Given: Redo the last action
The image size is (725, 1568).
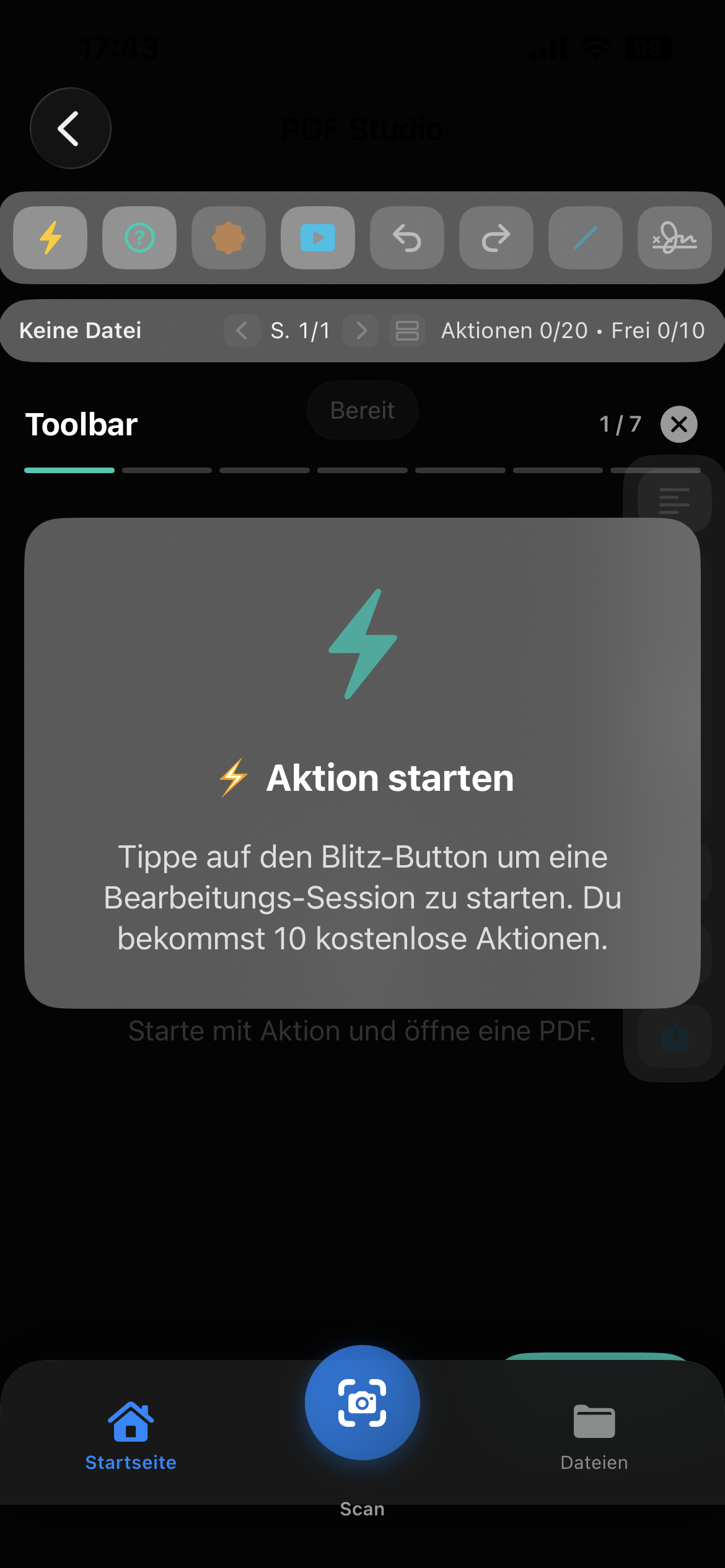Looking at the screenshot, I should [496, 238].
